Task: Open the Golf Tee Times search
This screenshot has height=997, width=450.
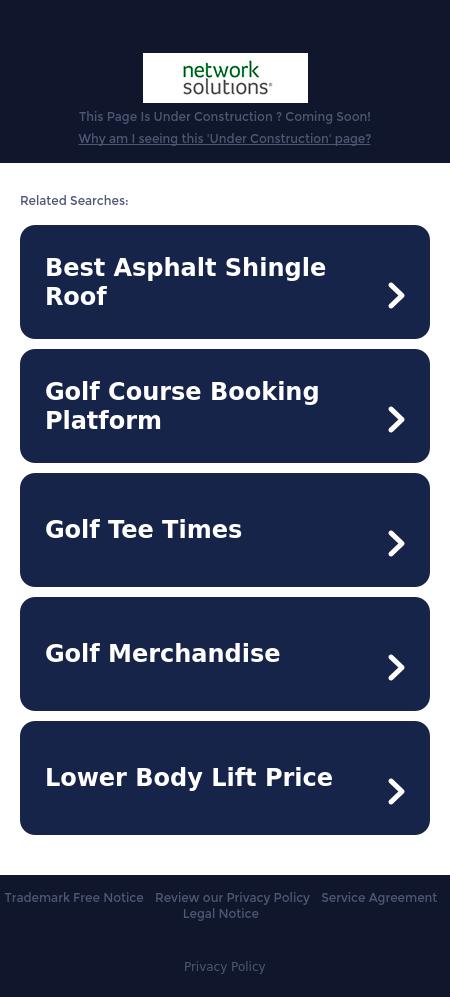Action: pyautogui.click(x=225, y=530)
